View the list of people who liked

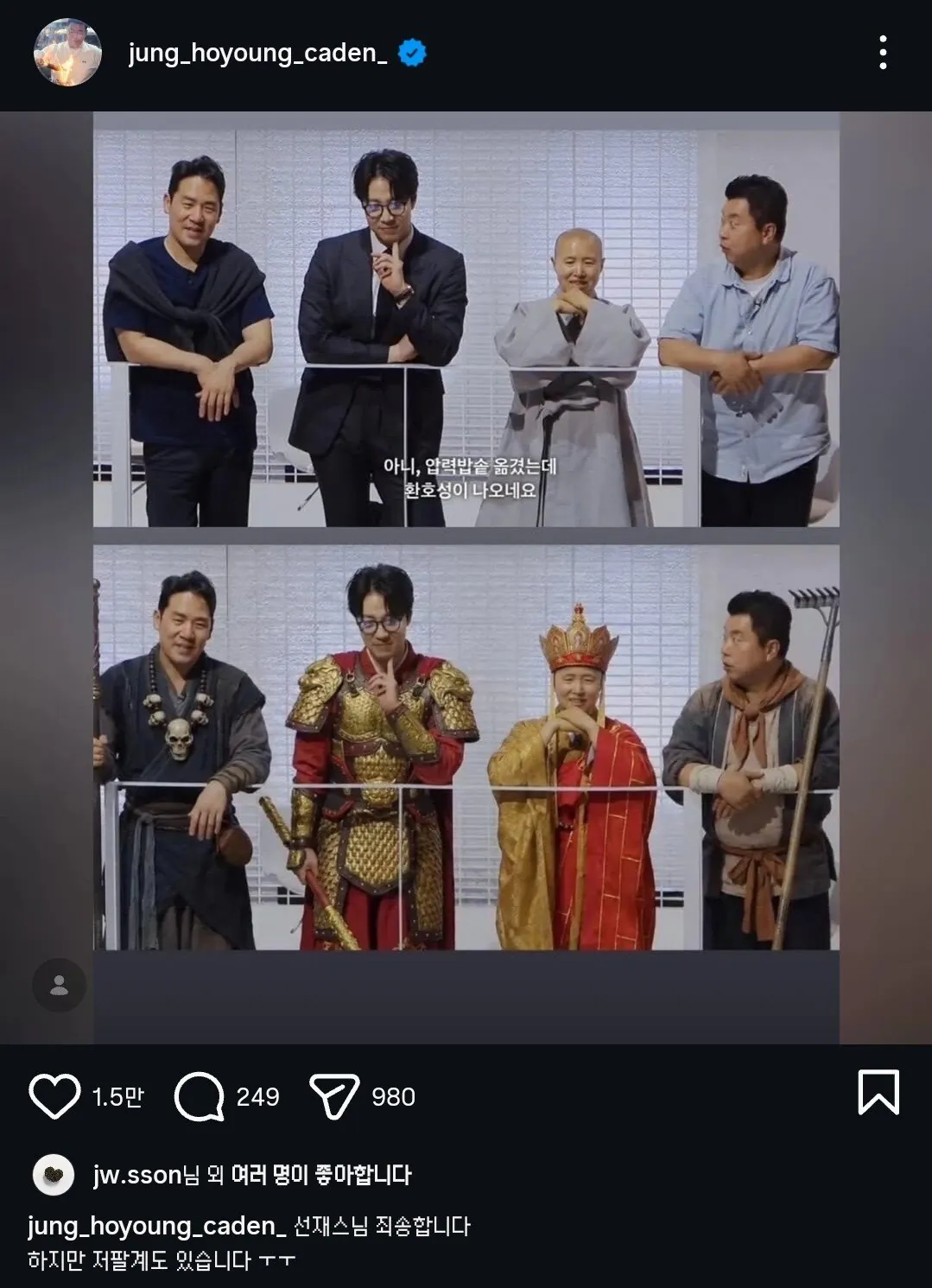[x=320, y=1175]
